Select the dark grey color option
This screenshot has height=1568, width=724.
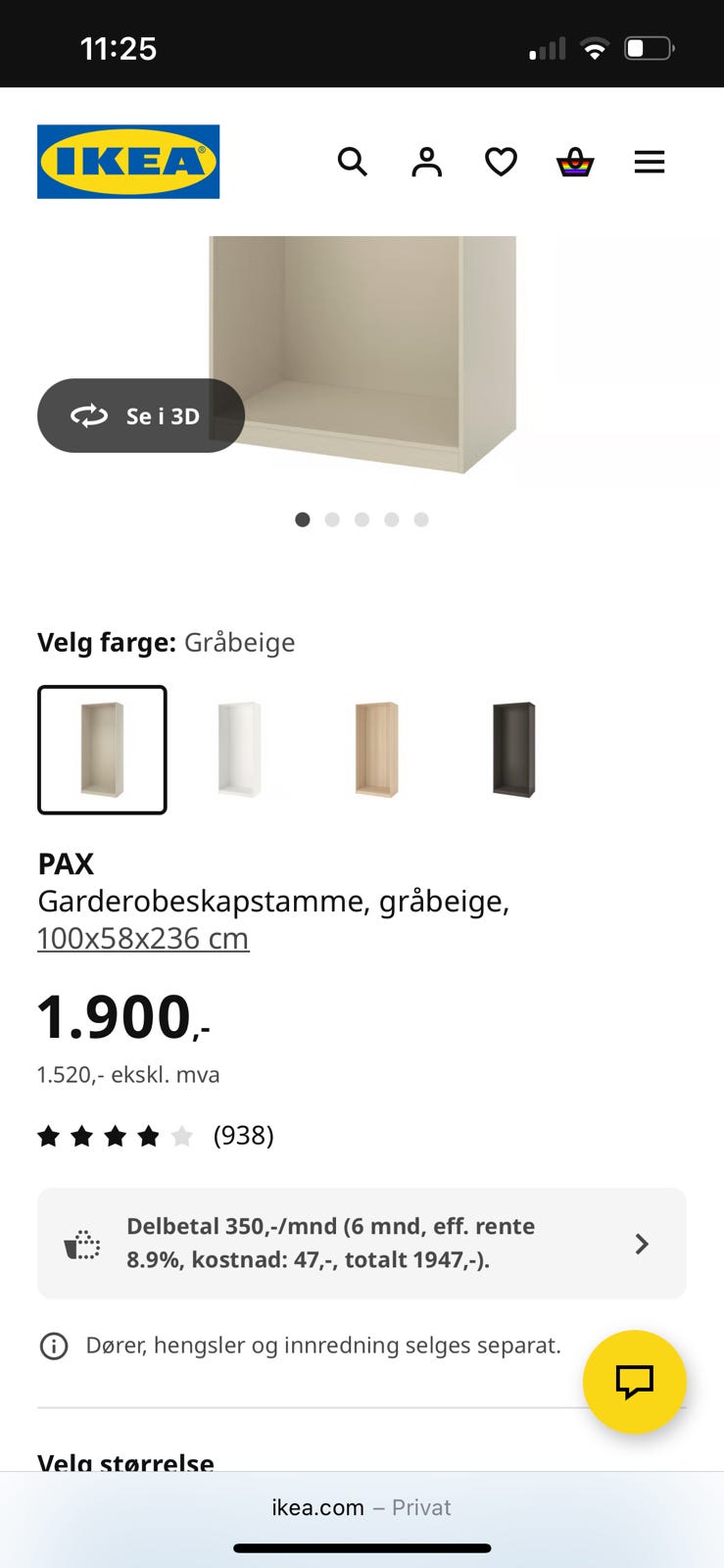pyautogui.click(x=513, y=750)
